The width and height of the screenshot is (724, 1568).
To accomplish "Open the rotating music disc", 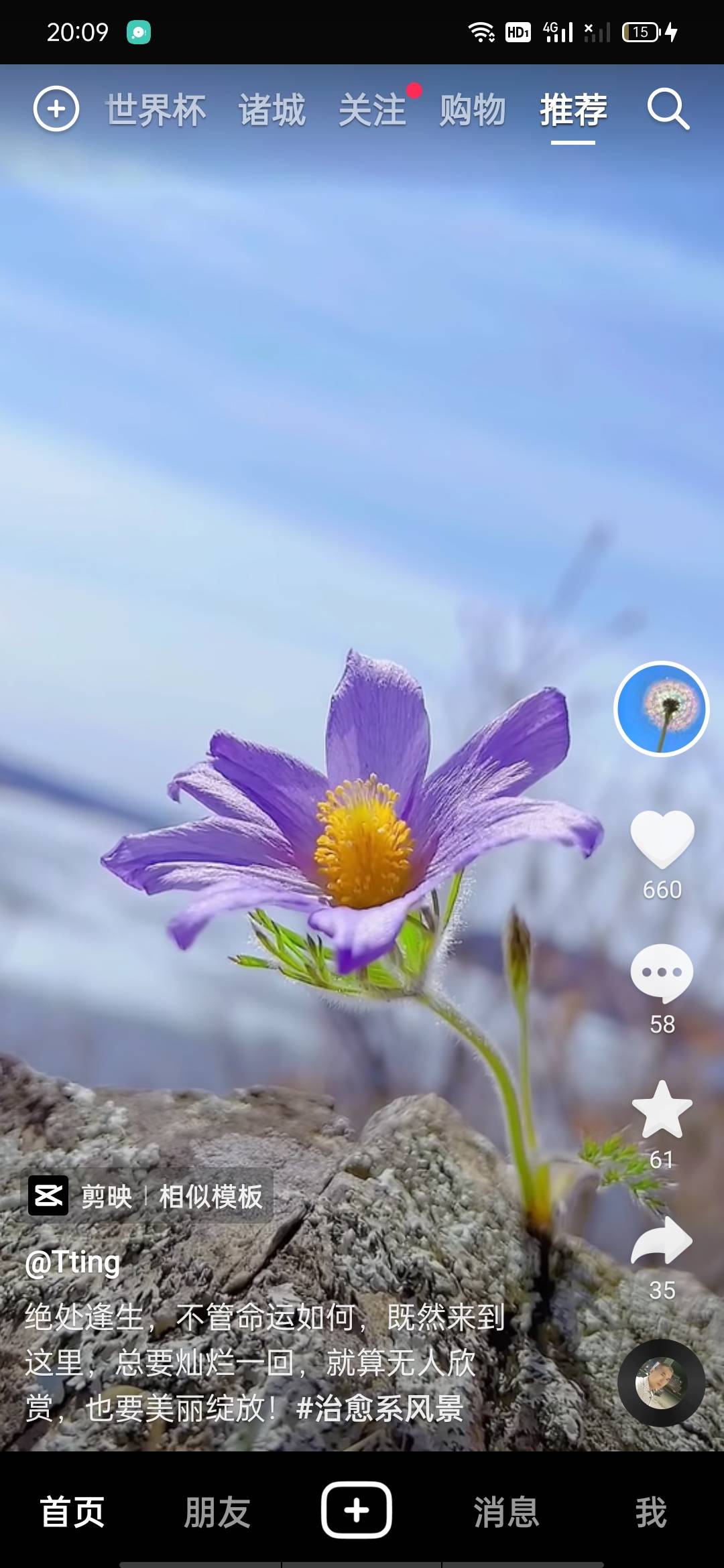I will tap(661, 1383).
